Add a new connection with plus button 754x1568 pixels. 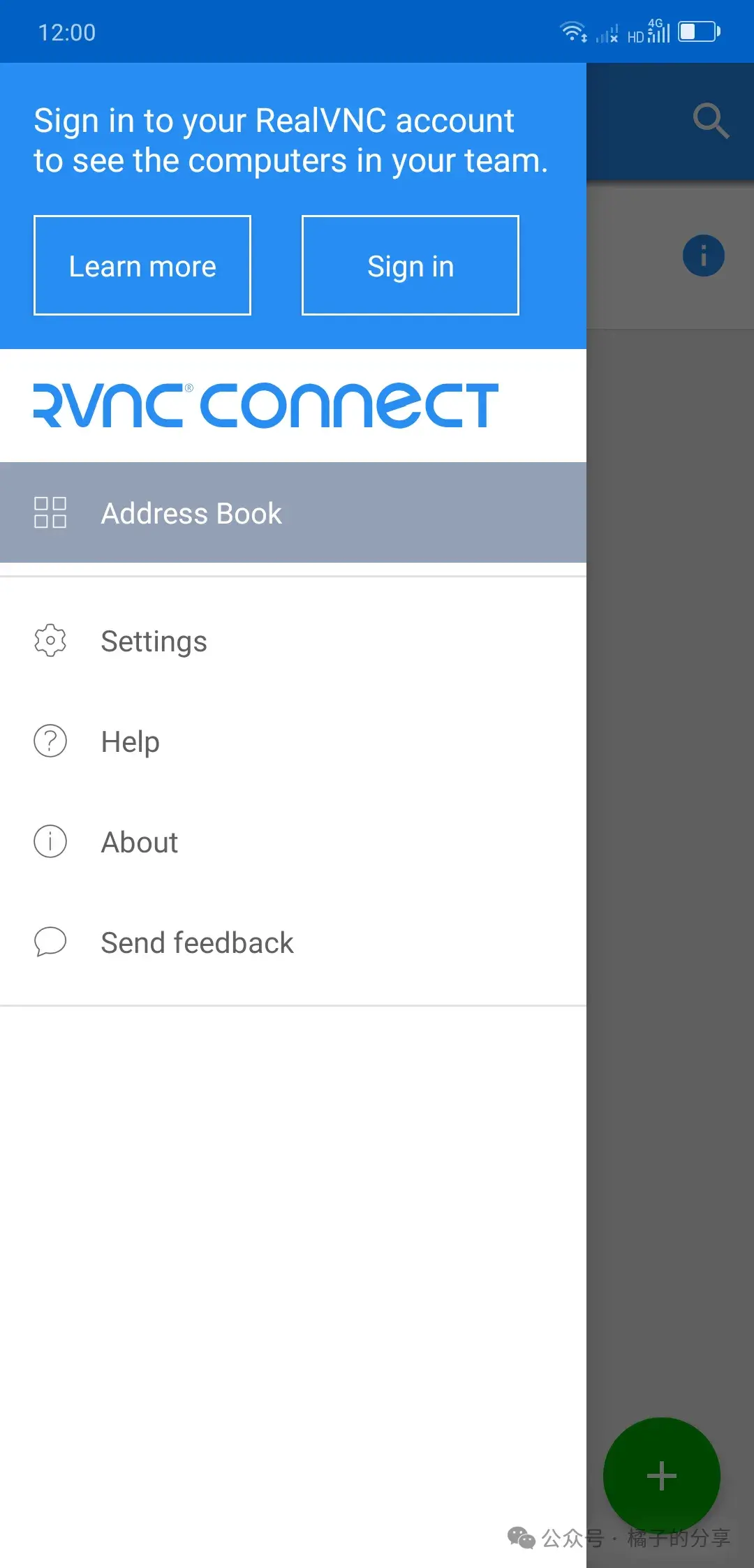(x=662, y=1476)
